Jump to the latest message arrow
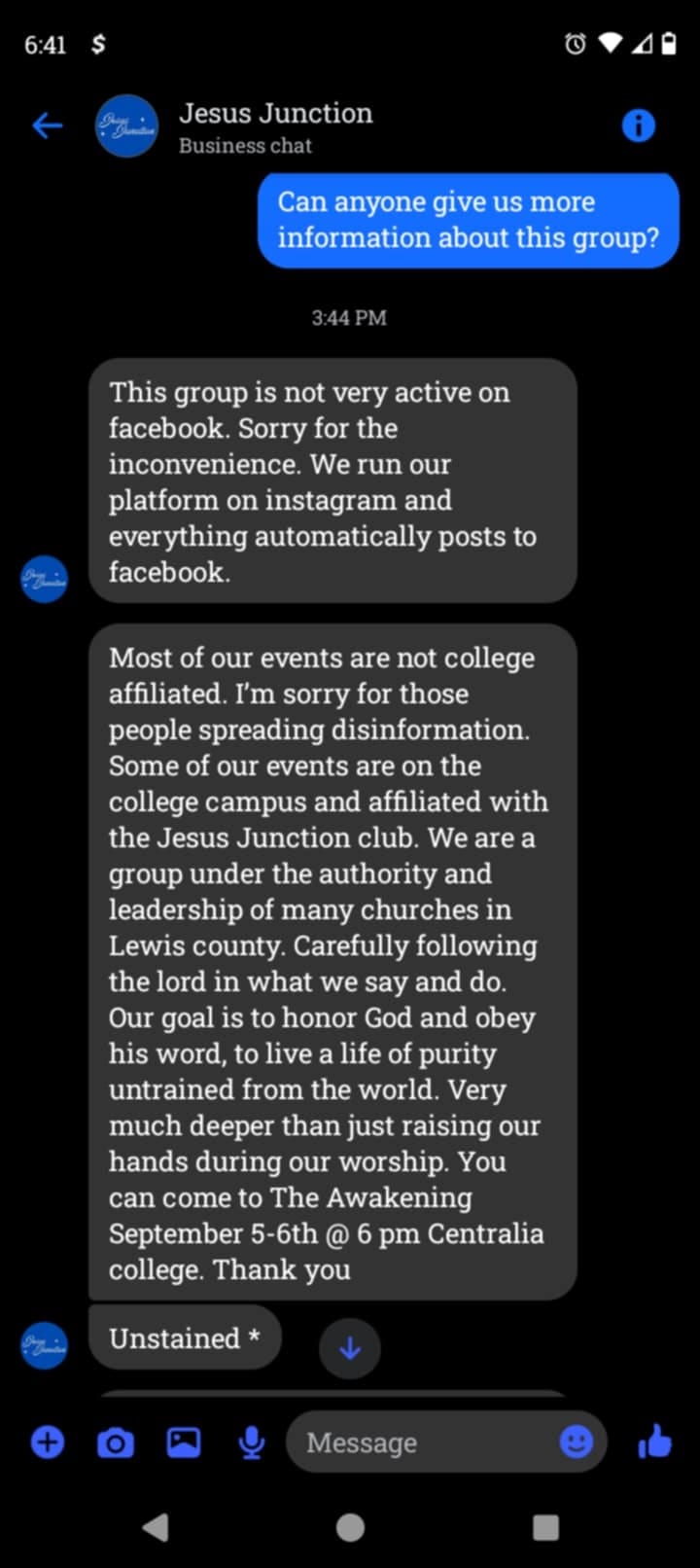 click(x=350, y=1348)
